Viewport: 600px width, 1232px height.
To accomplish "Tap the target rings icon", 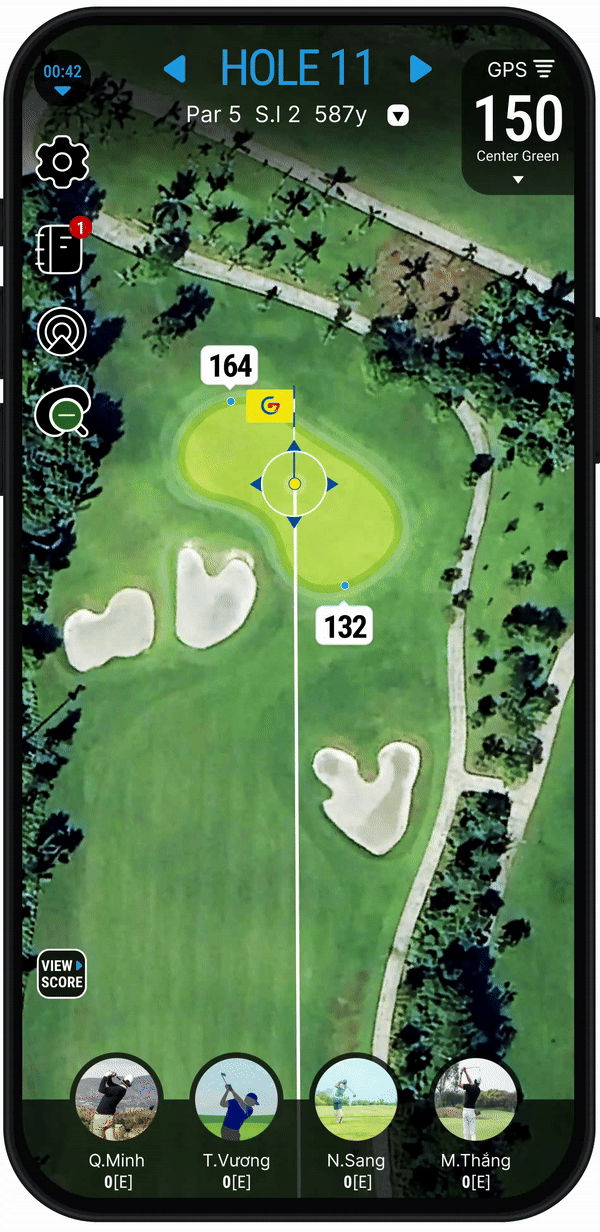I will tap(62, 331).
